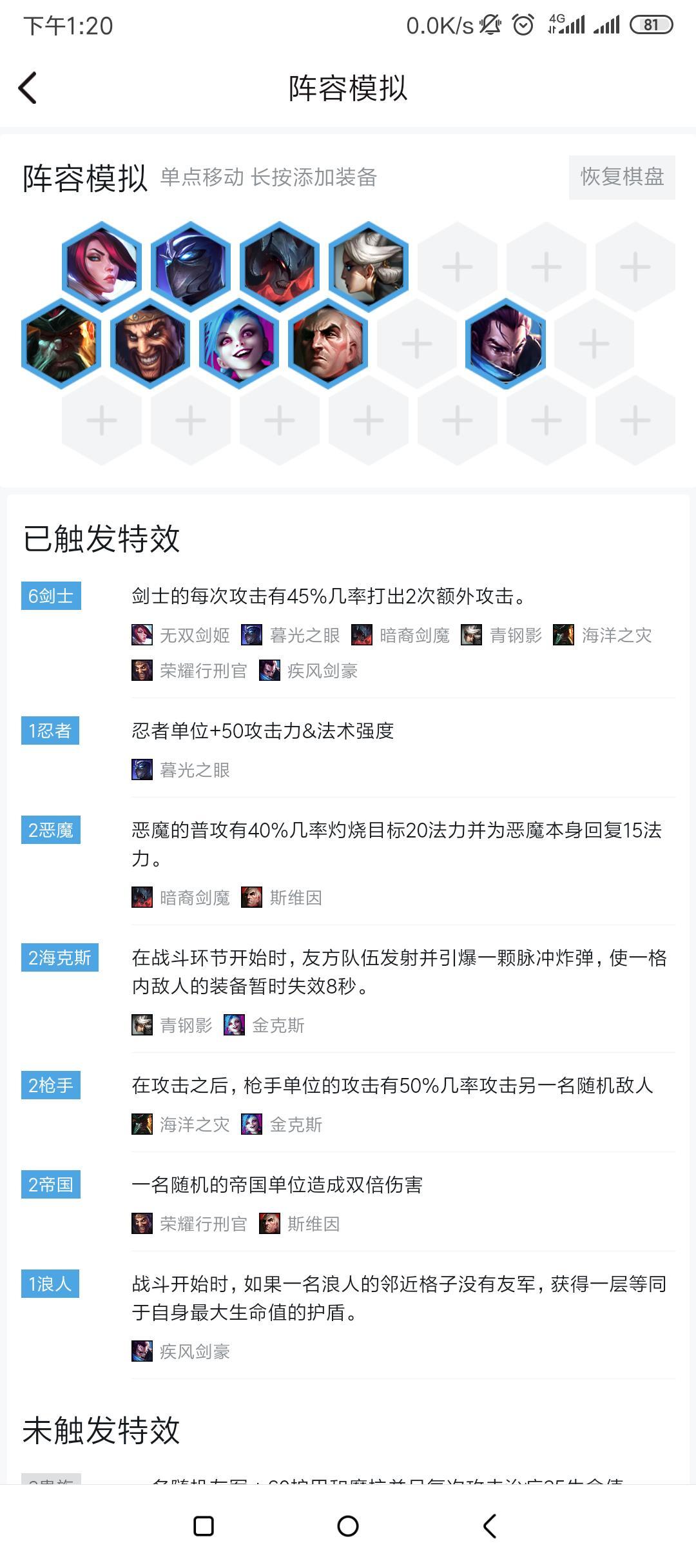Go back using the top-left arrow
The width and height of the screenshot is (696, 1568).
click(28, 88)
